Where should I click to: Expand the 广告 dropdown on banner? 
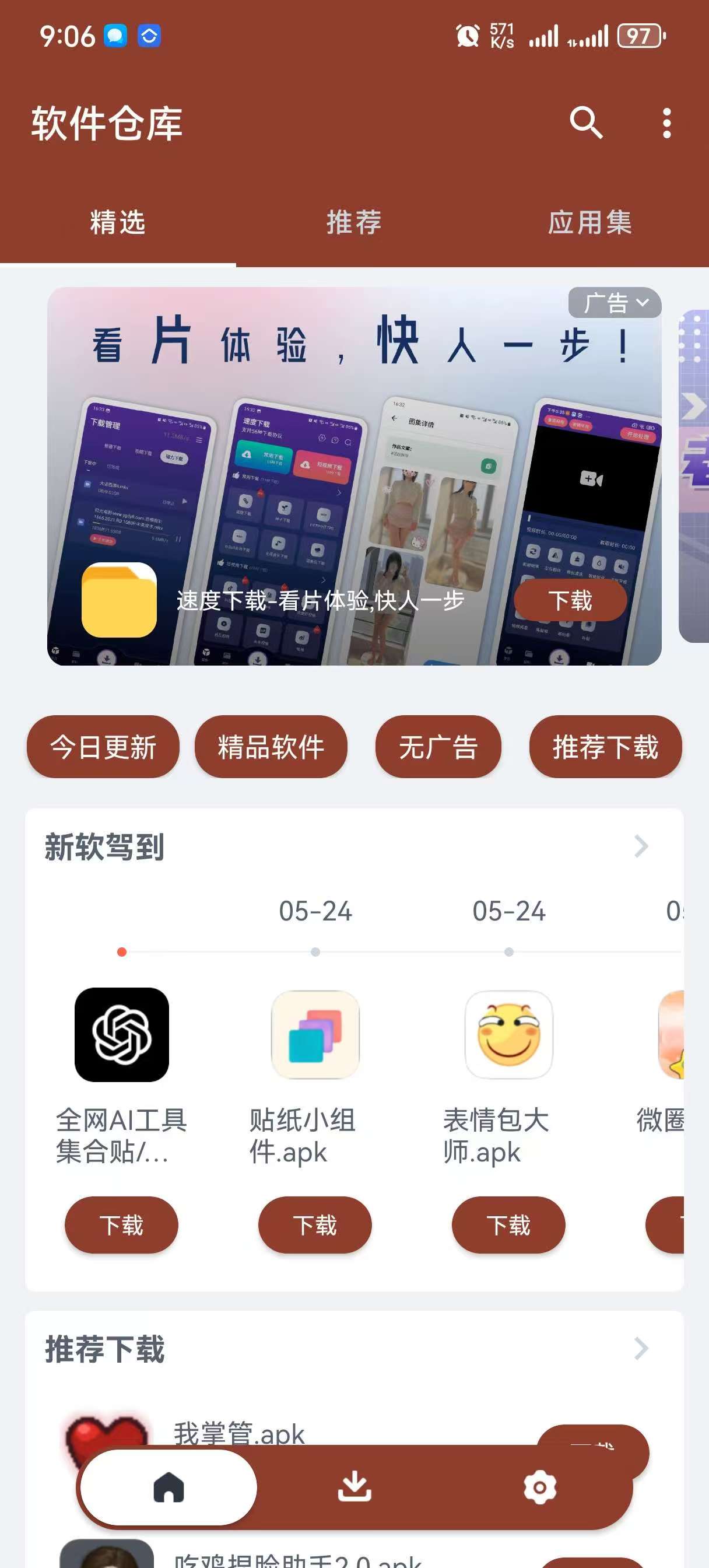(615, 303)
